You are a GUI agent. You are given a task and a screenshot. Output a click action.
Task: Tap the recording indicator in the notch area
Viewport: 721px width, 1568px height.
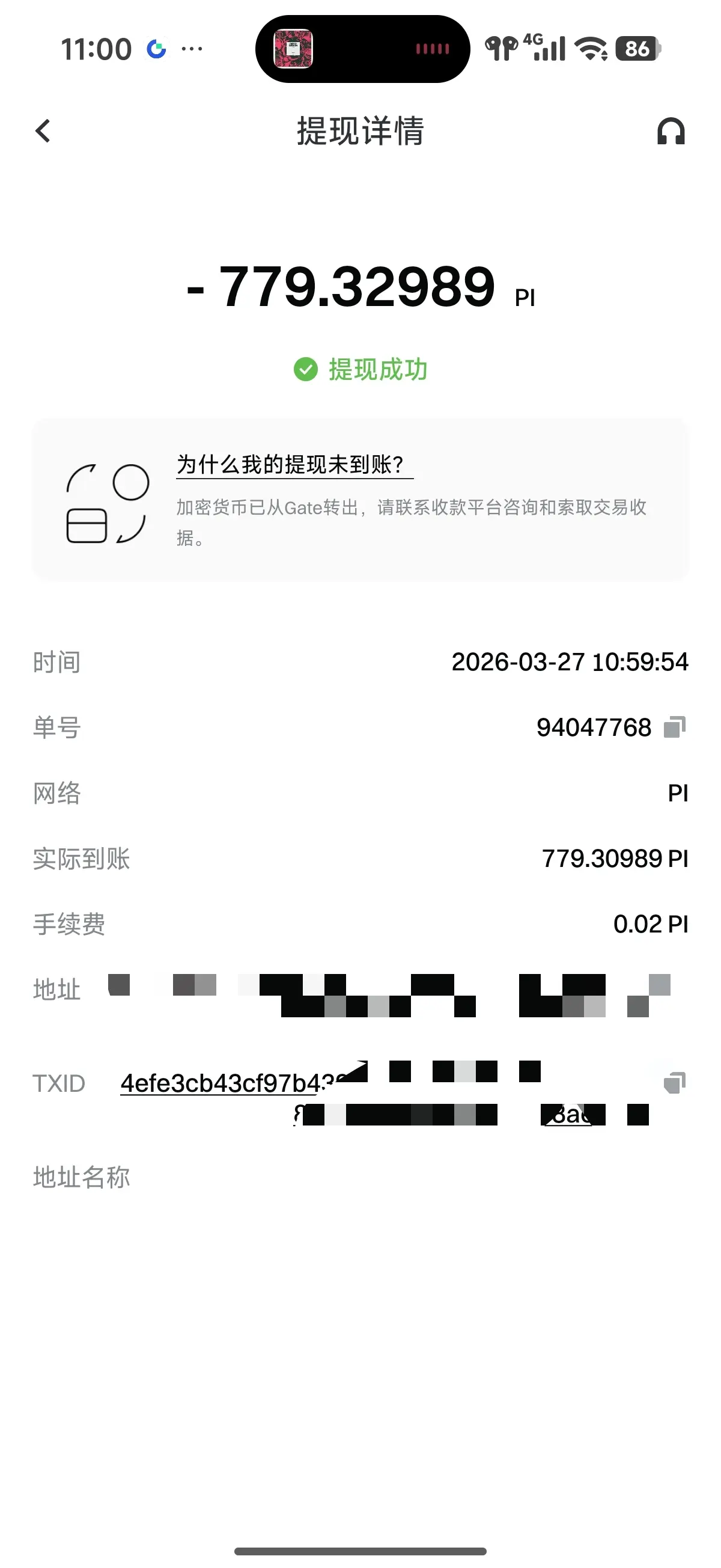coord(431,49)
